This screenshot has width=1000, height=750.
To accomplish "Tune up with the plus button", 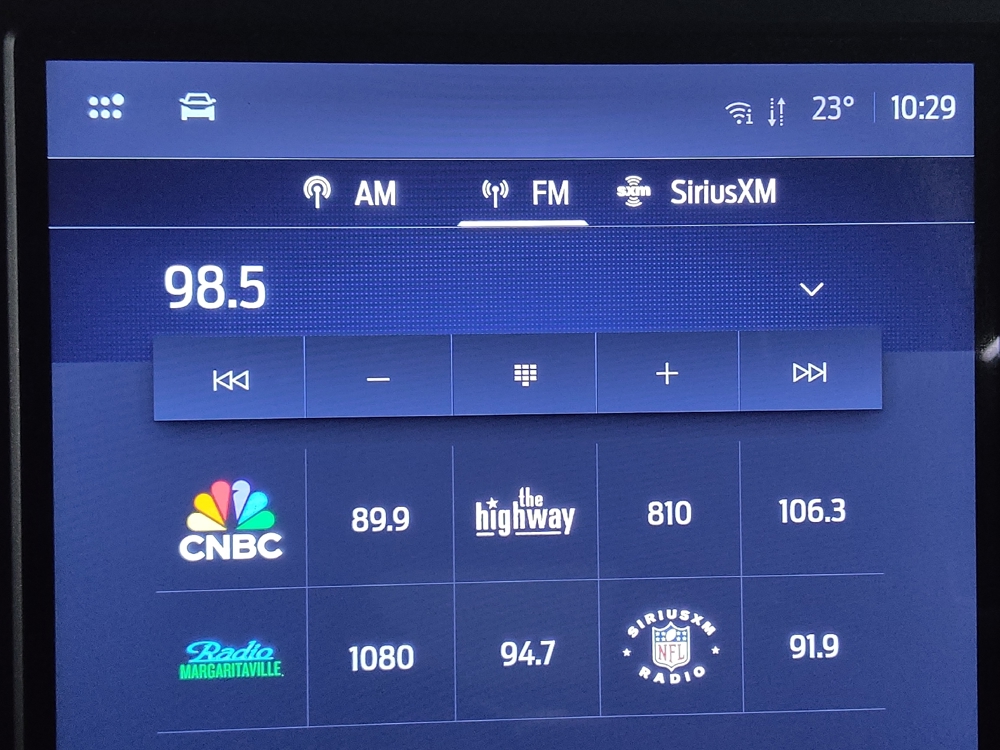I will point(667,374).
